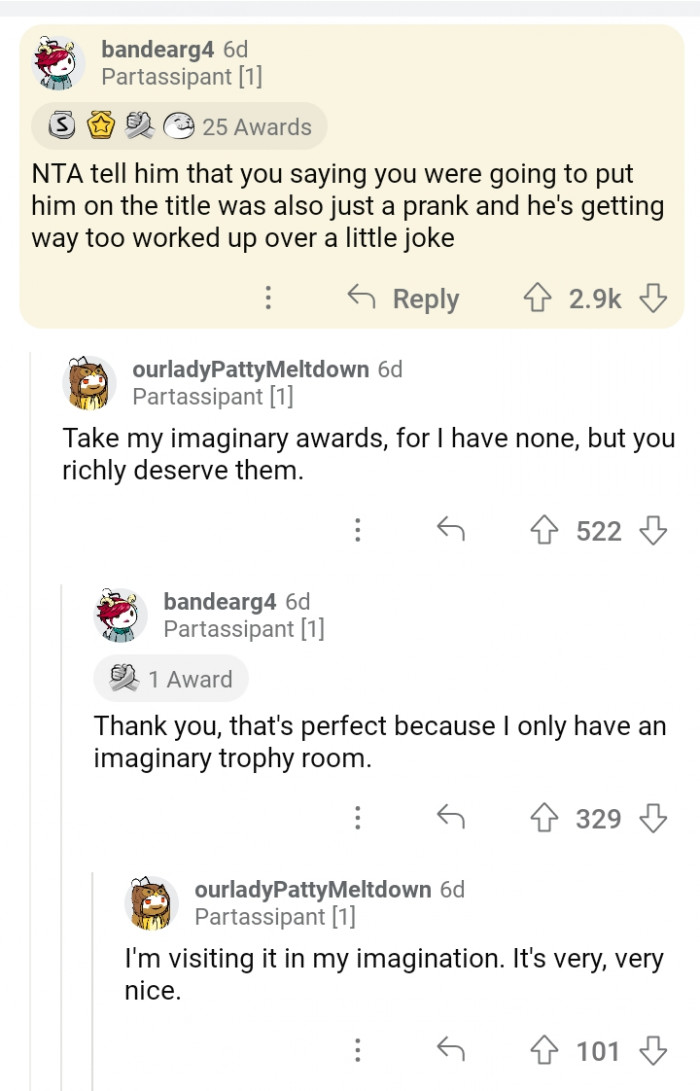Reply arrow on the 522-vote comment
Viewport: 700px width, 1091px height.
[x=451, y=531]
